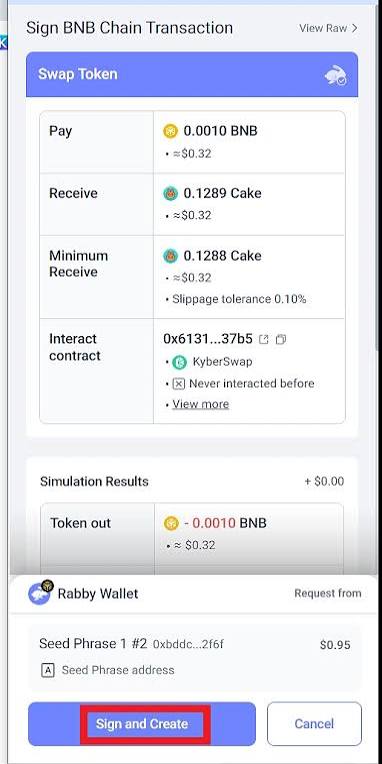Open View Raw transaction data
Viewport: 382px width, 764px height.
[x=328, y=28]
